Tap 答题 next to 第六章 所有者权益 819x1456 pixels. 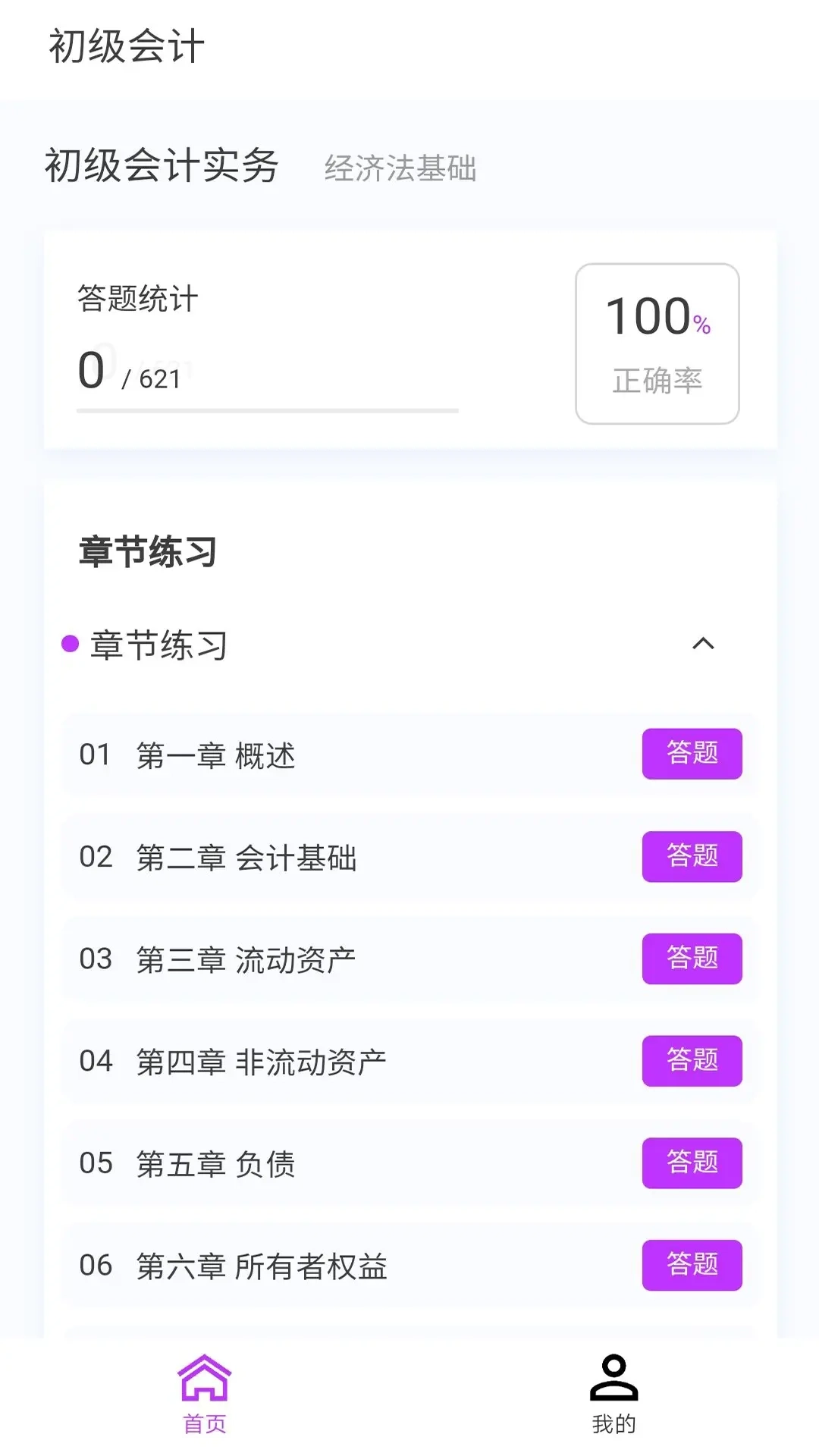[x=692, y=1266]
